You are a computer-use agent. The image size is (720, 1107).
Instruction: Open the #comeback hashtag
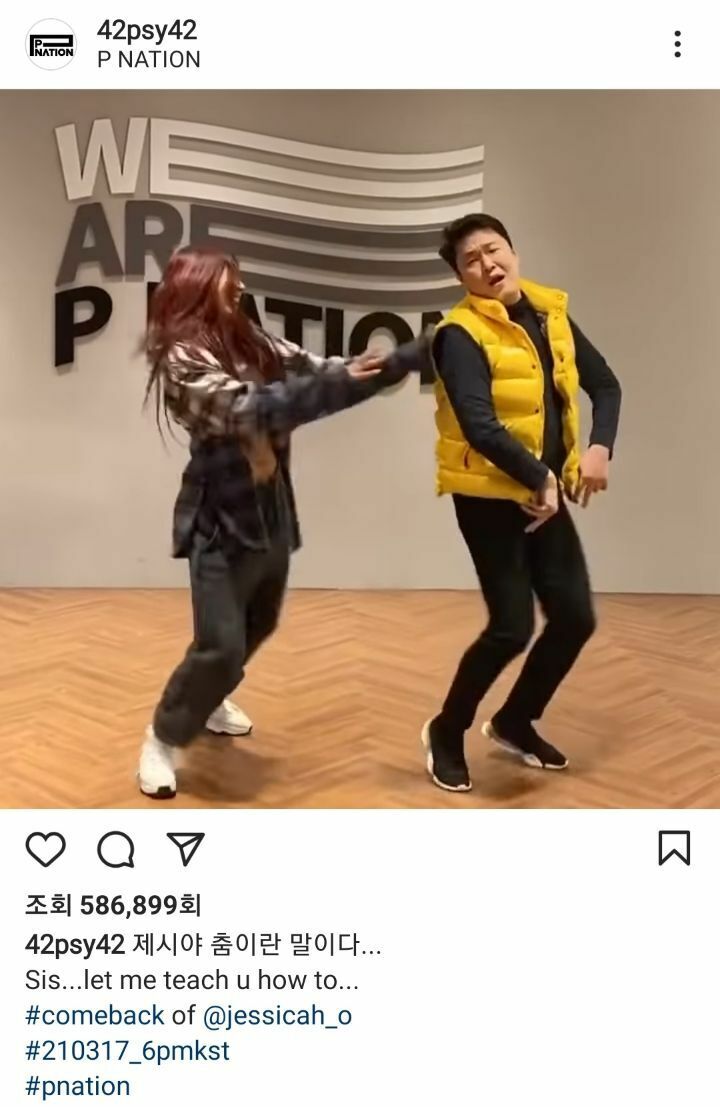pos(94,1016)
